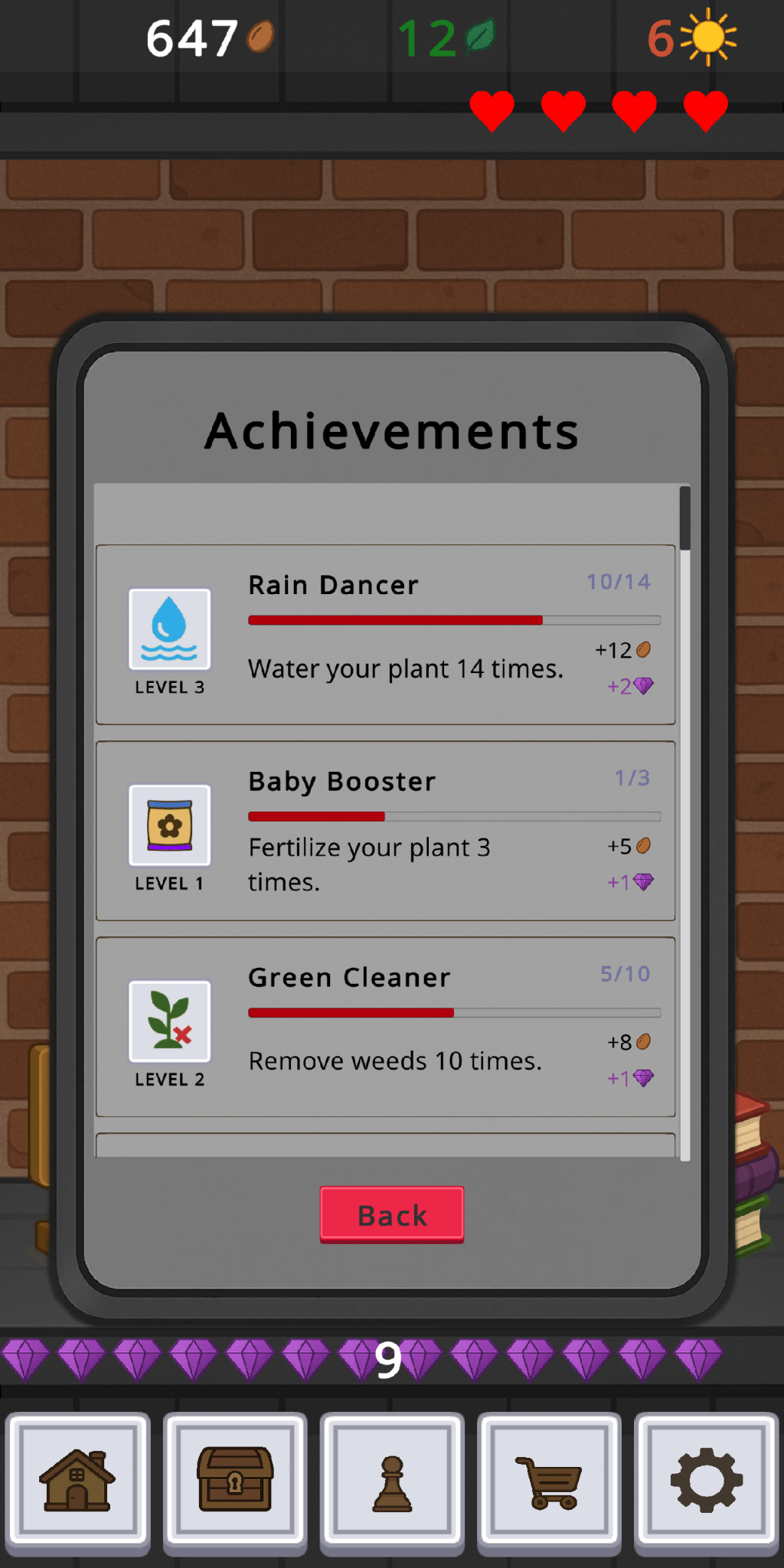Go to the home house tab
The width and height of the screenshot is (784, 1568).
[x=77, y=1479]
